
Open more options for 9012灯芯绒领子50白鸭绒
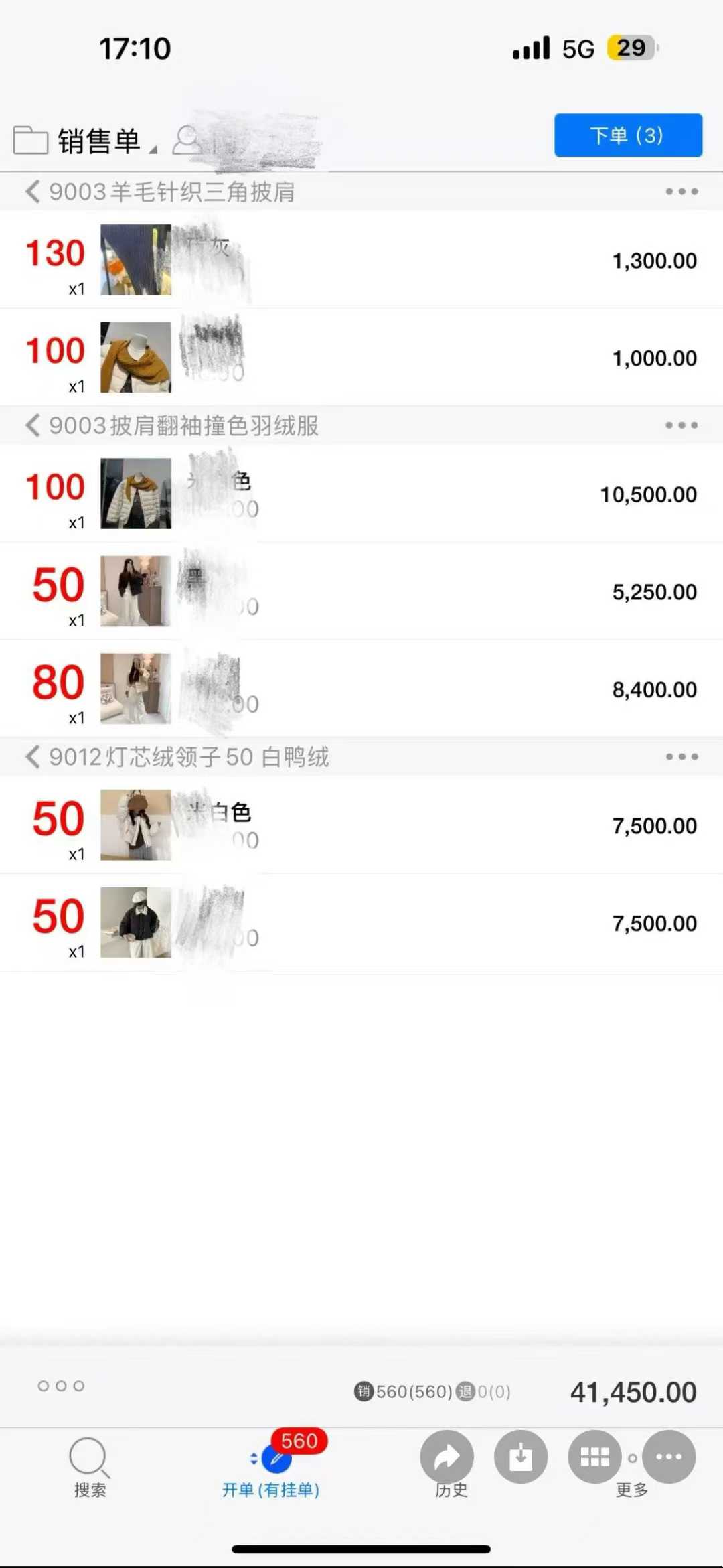tap(681, 757)
